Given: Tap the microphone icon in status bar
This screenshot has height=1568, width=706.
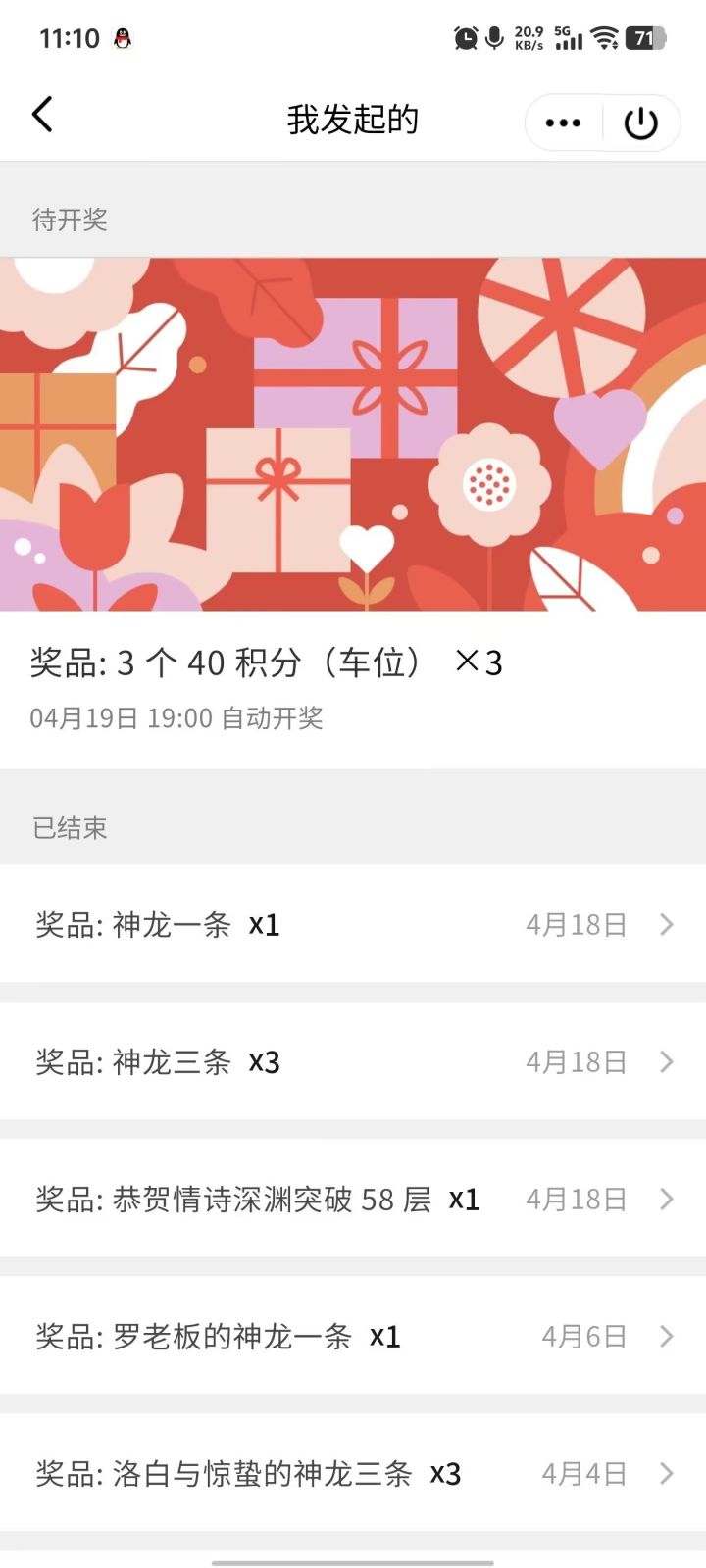Looking at the screenshot, I should pos(493,37).
